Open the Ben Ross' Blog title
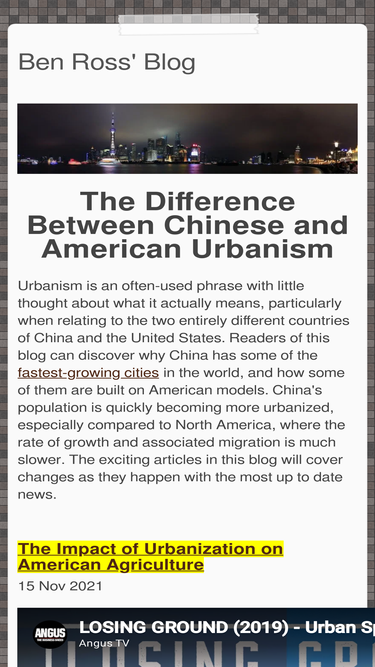 (107, 63)
